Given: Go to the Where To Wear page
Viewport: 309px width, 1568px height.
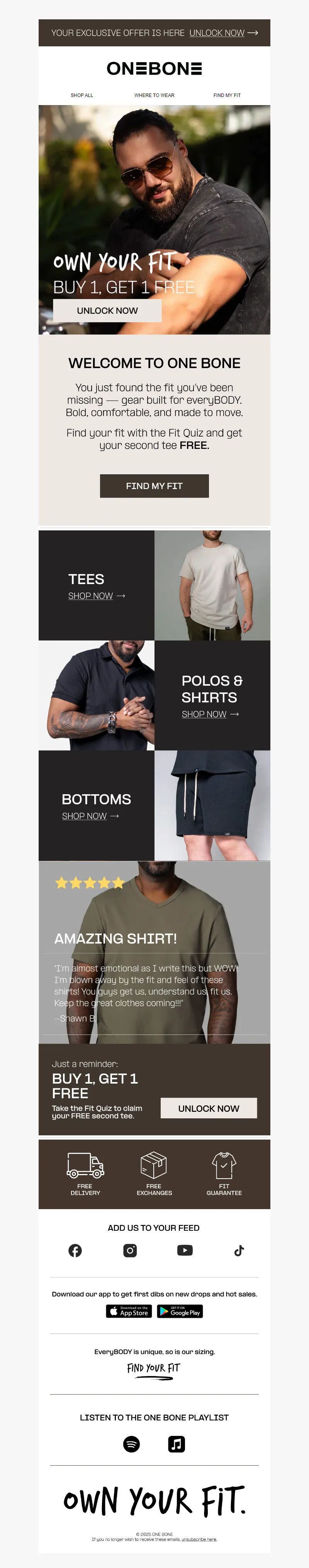Looking at the screenshot, I should point(154,95).
